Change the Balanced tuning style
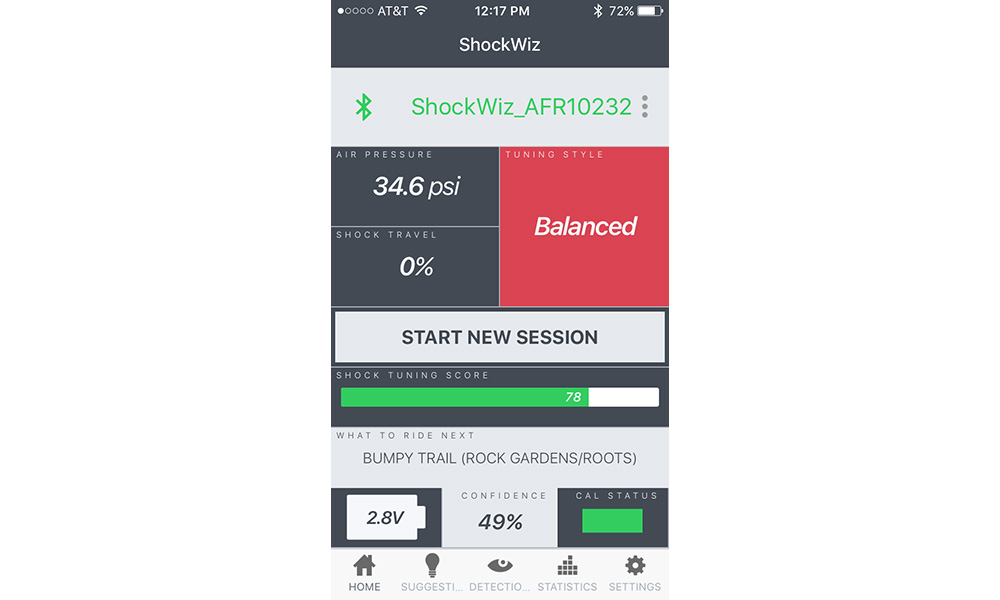 coord(585,227)
